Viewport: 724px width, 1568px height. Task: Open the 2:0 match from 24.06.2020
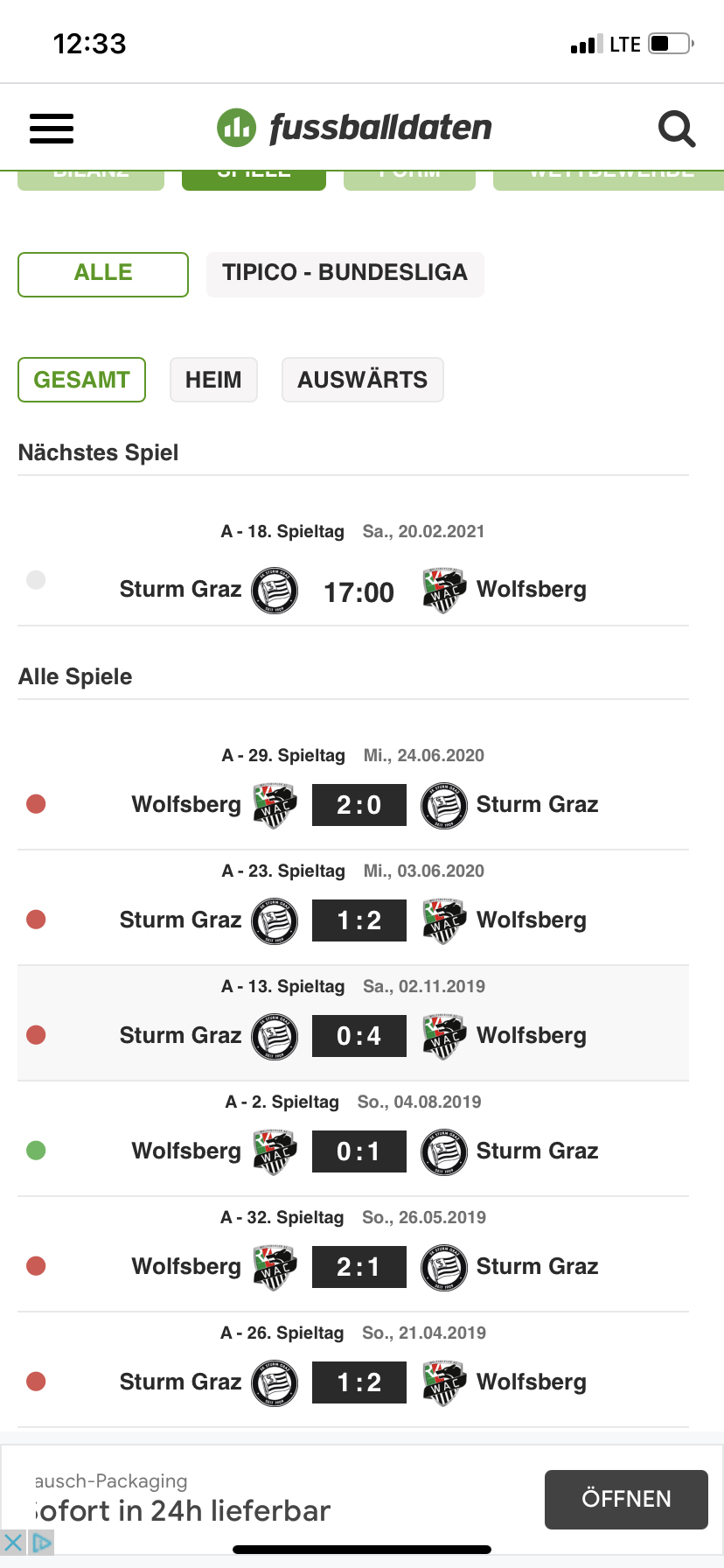[353, 792]
